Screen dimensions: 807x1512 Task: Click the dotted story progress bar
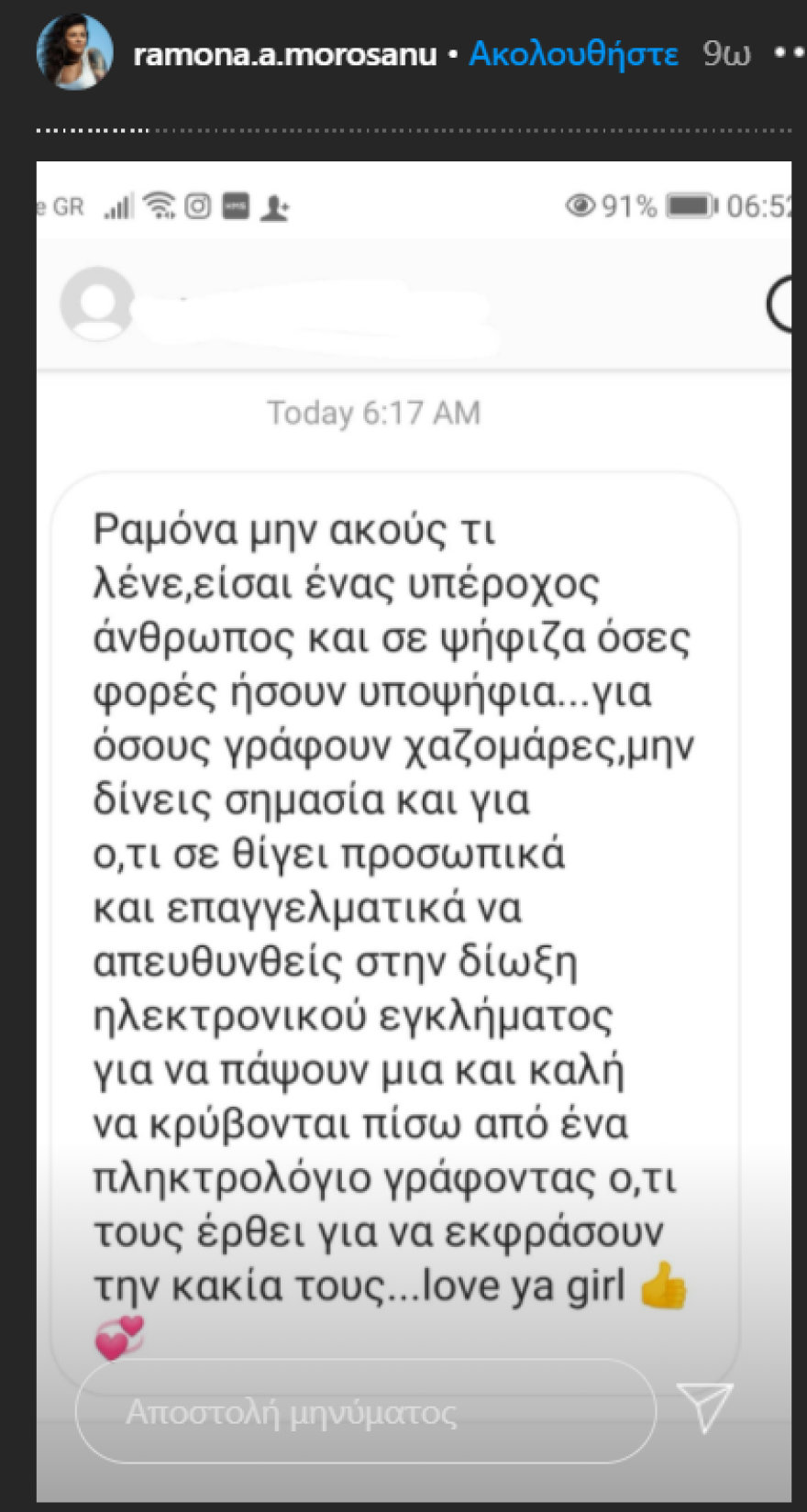tap(403, 130)
